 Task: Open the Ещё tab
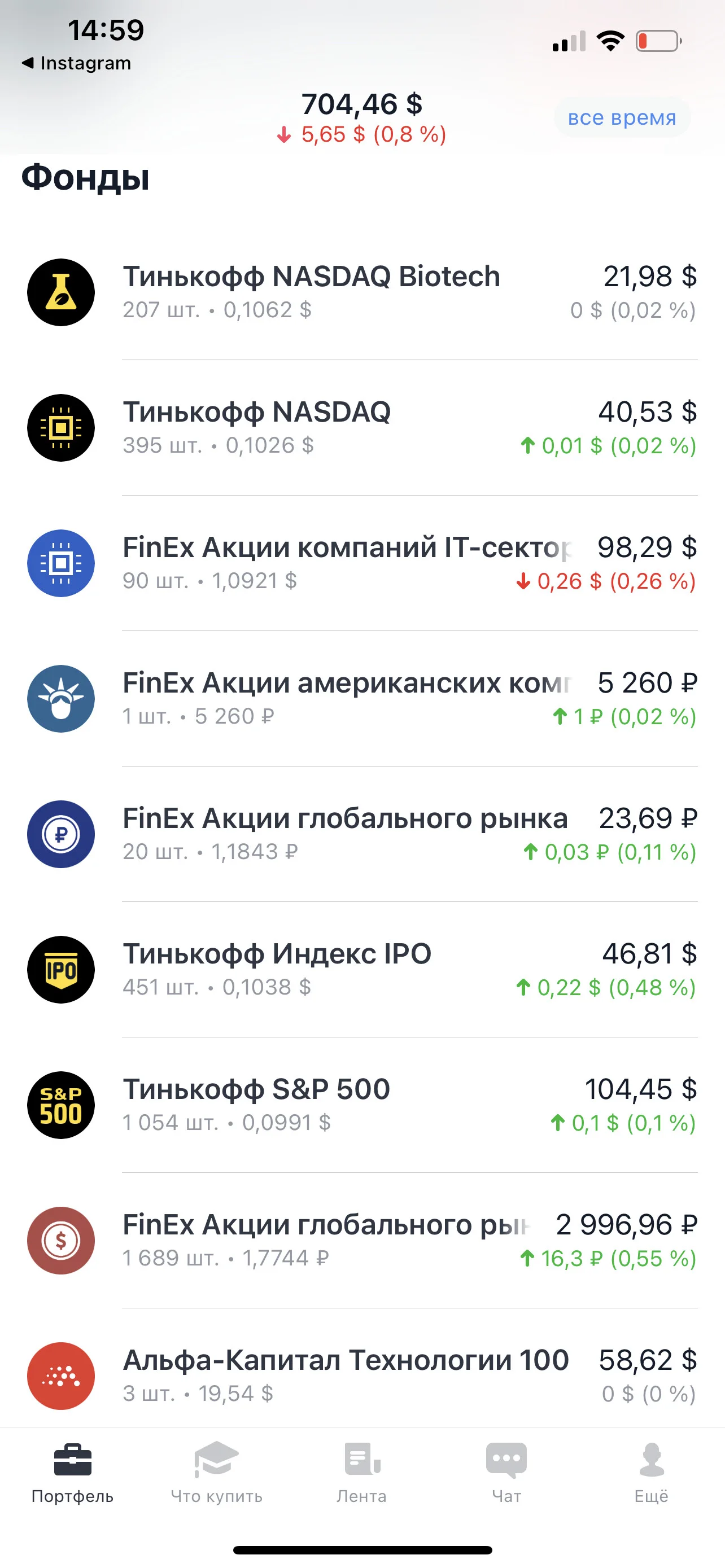click(652, 1473)
